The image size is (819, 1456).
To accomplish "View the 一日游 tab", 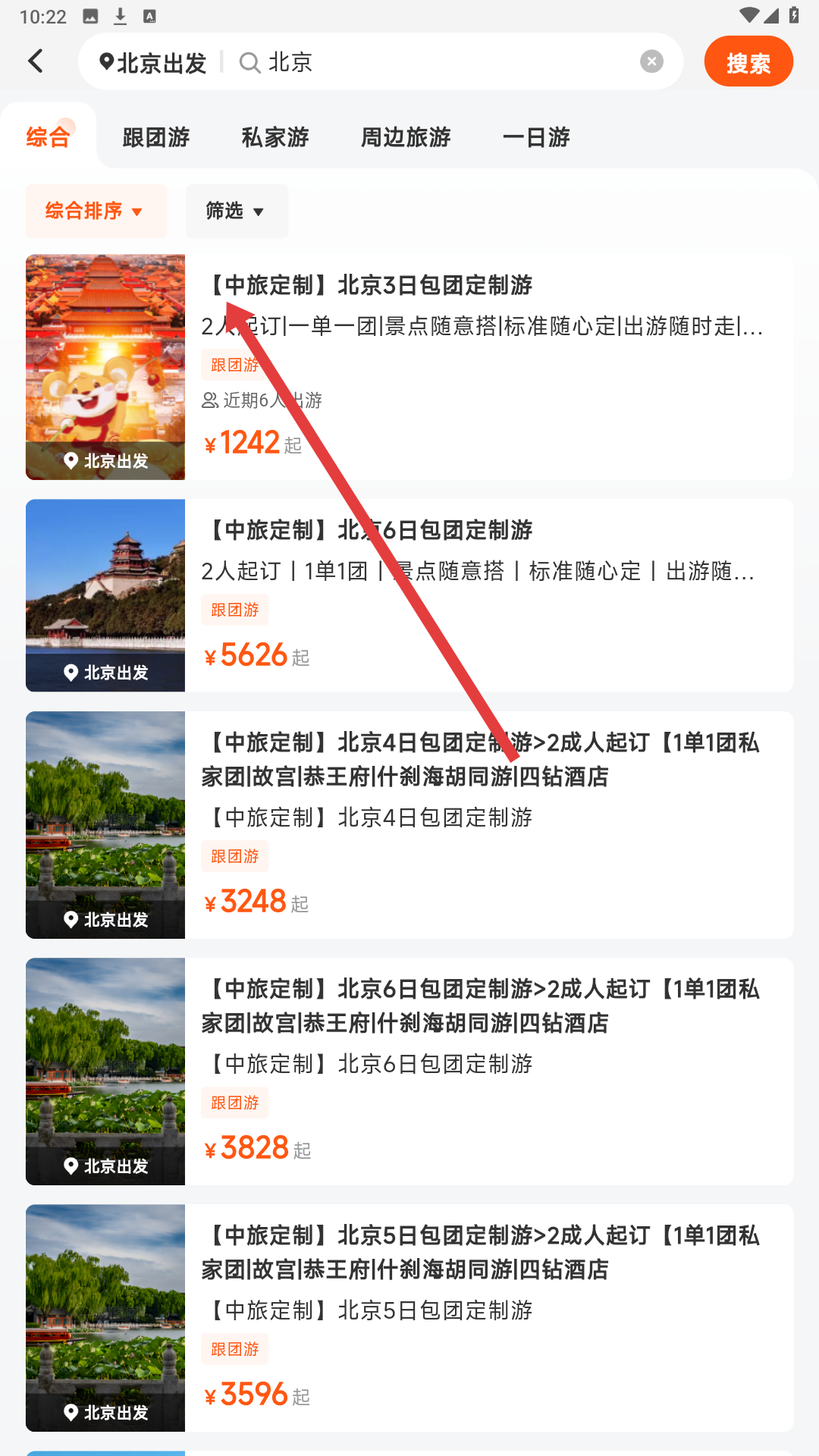I will pyautogui.click(x=535, y=137).
